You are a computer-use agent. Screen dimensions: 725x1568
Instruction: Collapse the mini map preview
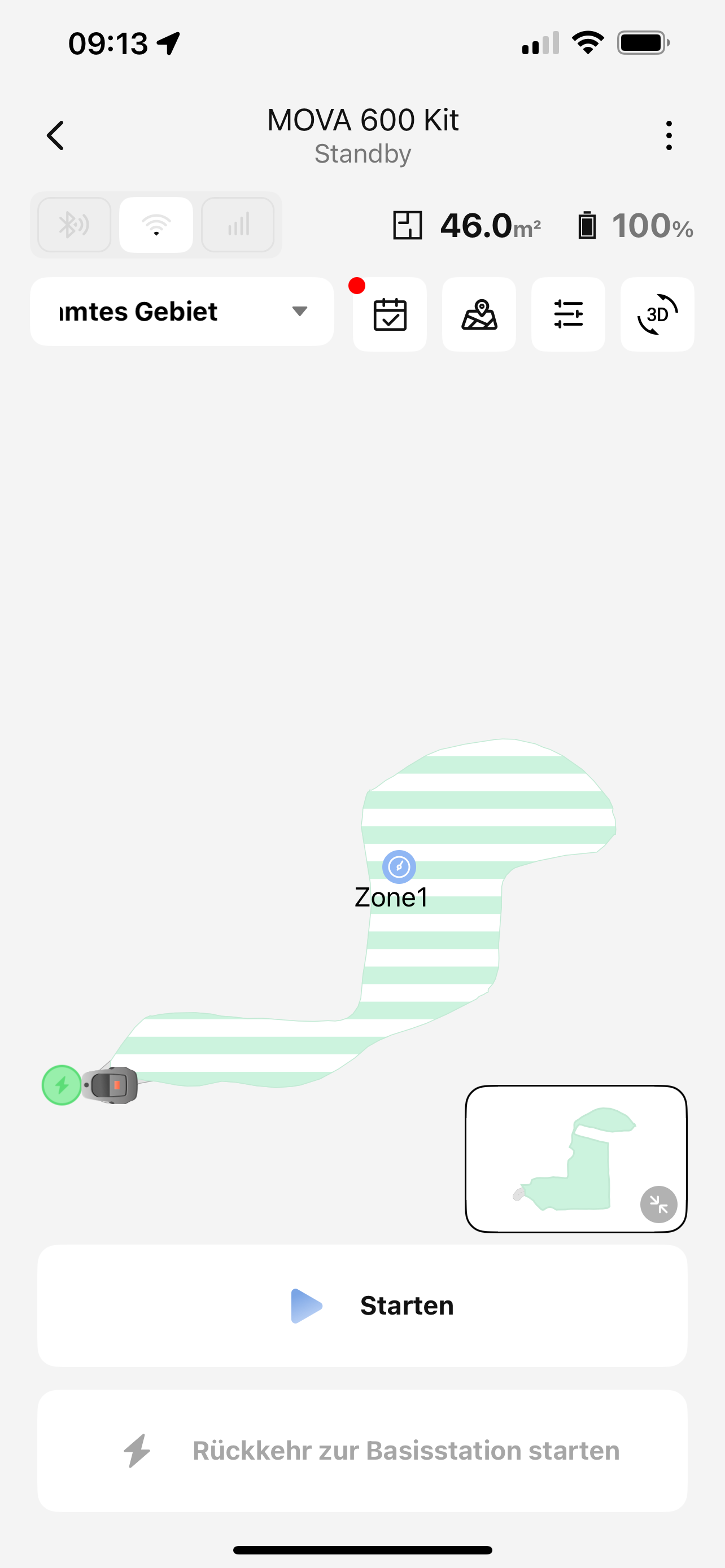(x=658, y=1204)
